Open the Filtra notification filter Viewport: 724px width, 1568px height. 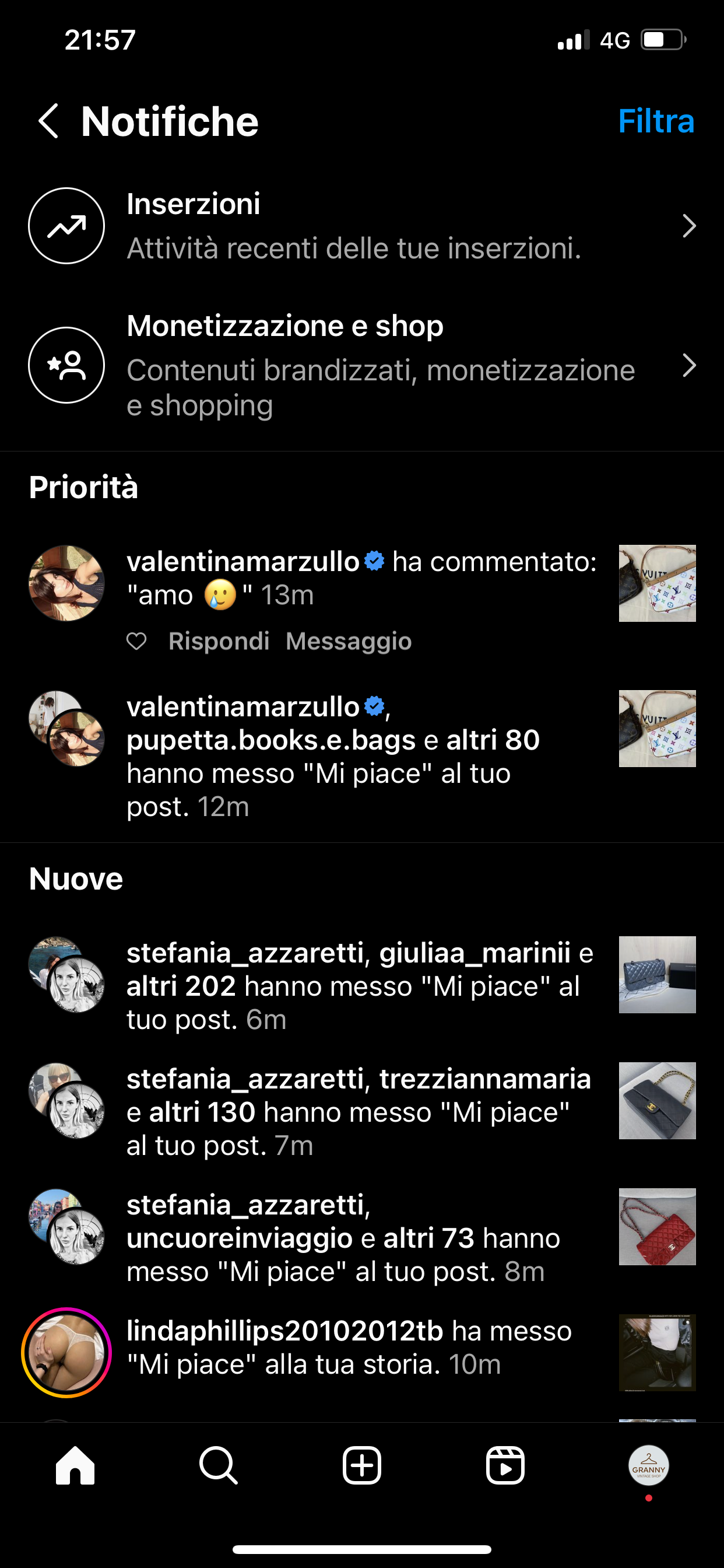point(655,121)
